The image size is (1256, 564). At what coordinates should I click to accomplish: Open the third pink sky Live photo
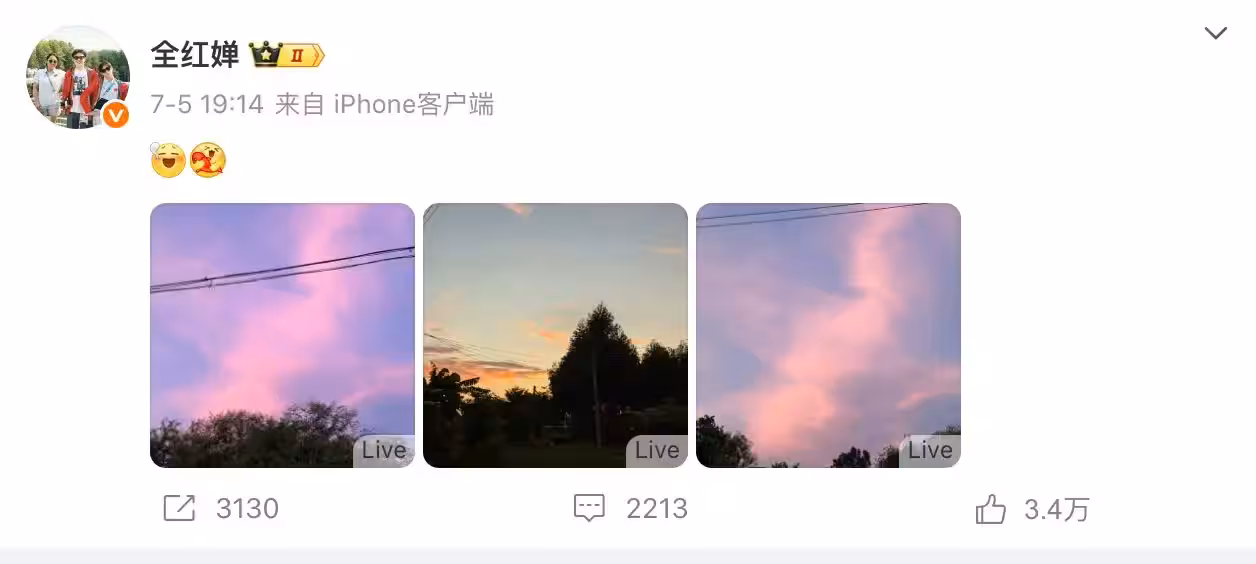(x=828, y=335)
